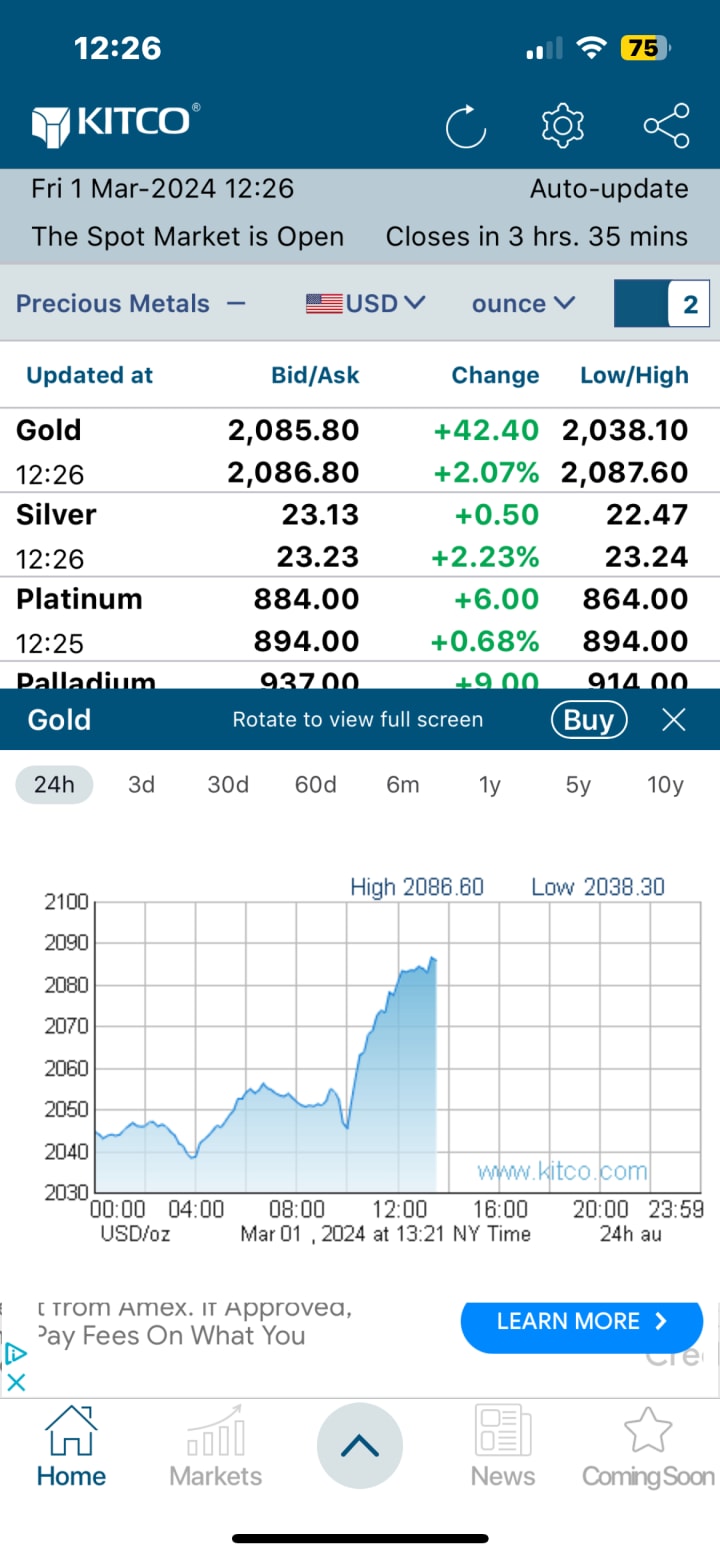Tap Learn More on the ad banner
The image size is (720, 1558).
[581, 1321]
